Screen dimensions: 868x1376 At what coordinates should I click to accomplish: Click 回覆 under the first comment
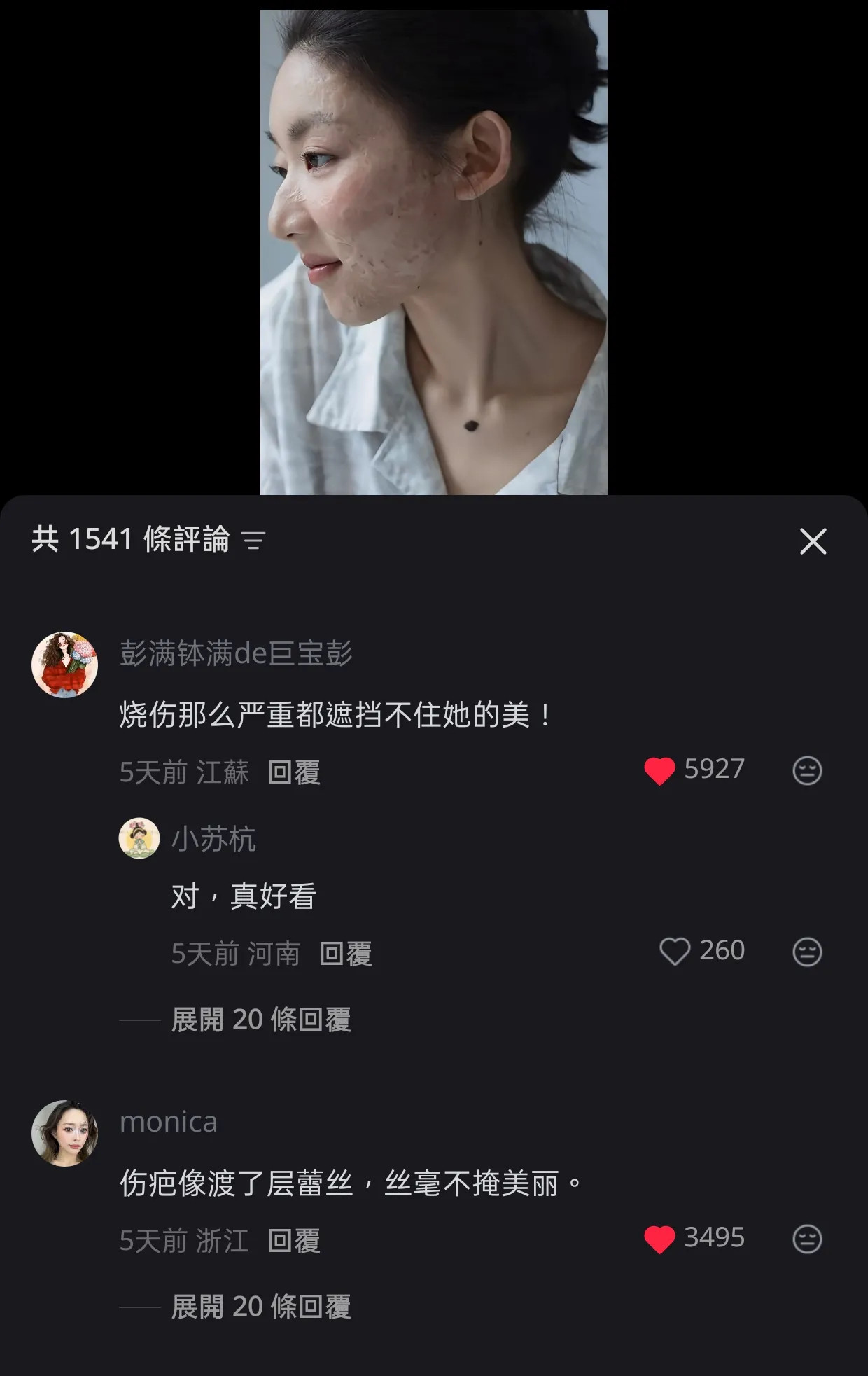coord(294,771)
